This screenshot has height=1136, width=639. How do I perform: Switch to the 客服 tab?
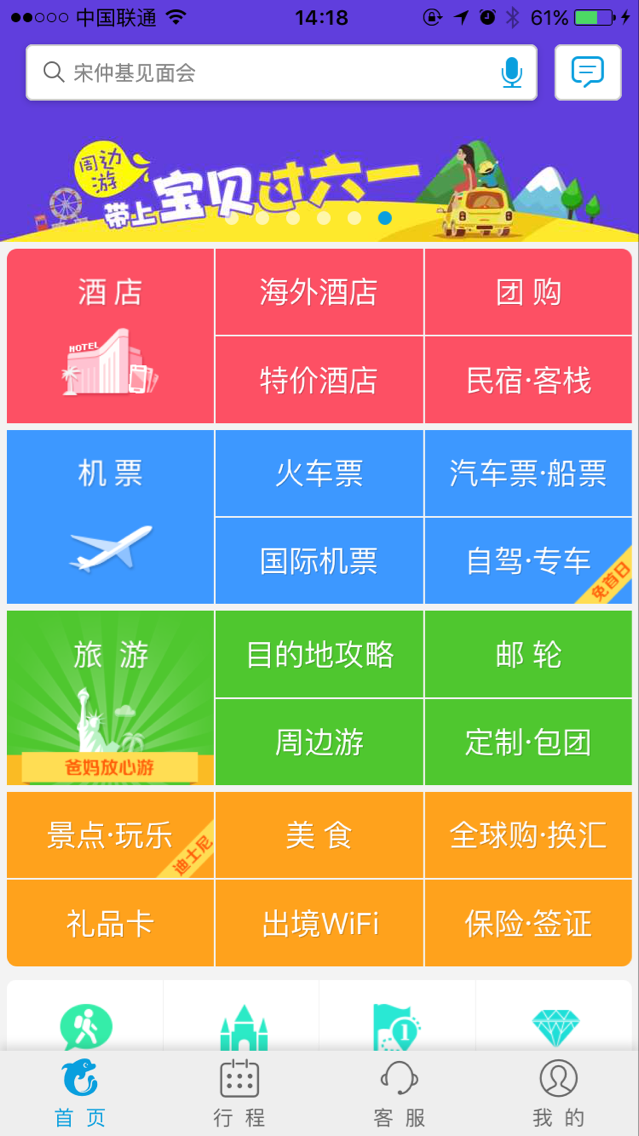pyautogui.click(x=399, y=1093)
